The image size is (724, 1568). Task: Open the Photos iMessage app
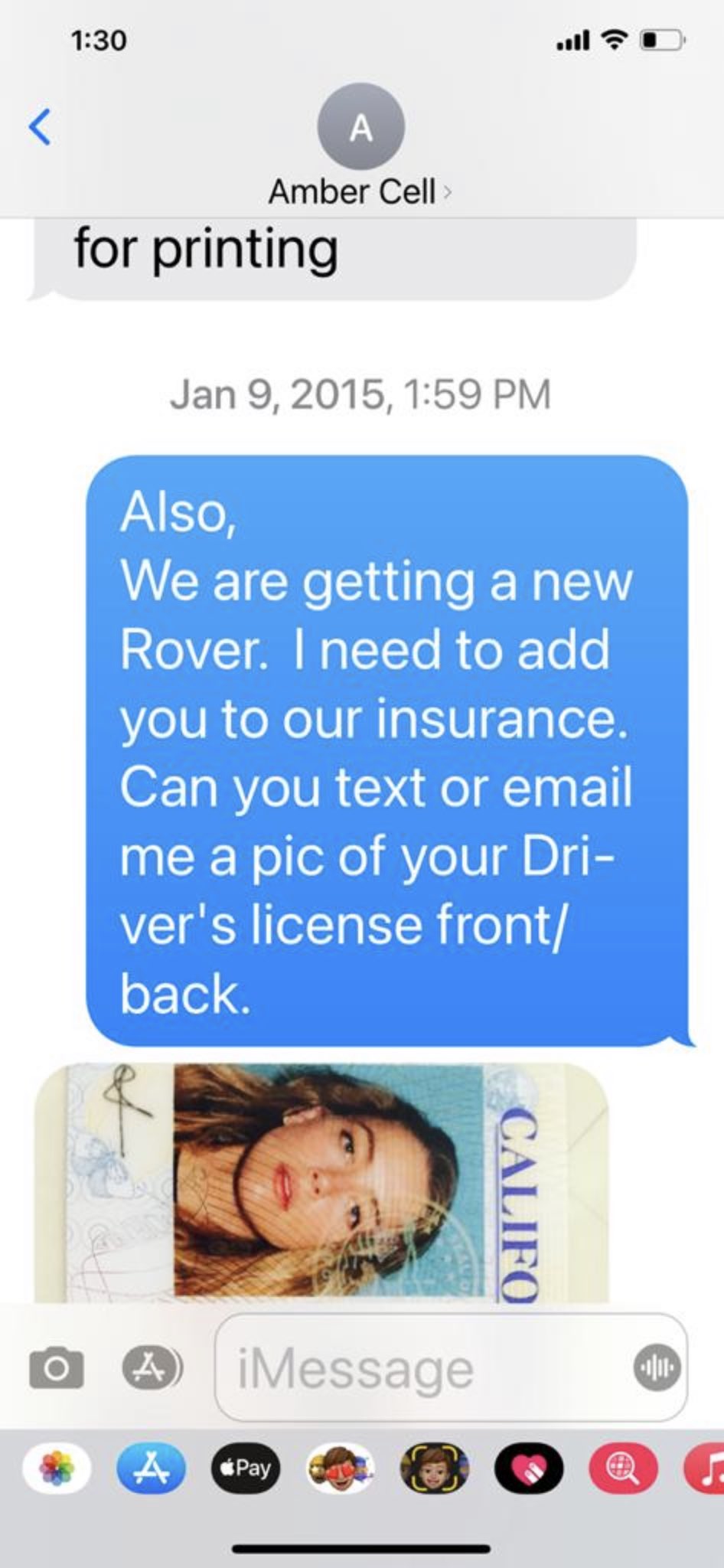[57, 1468]
